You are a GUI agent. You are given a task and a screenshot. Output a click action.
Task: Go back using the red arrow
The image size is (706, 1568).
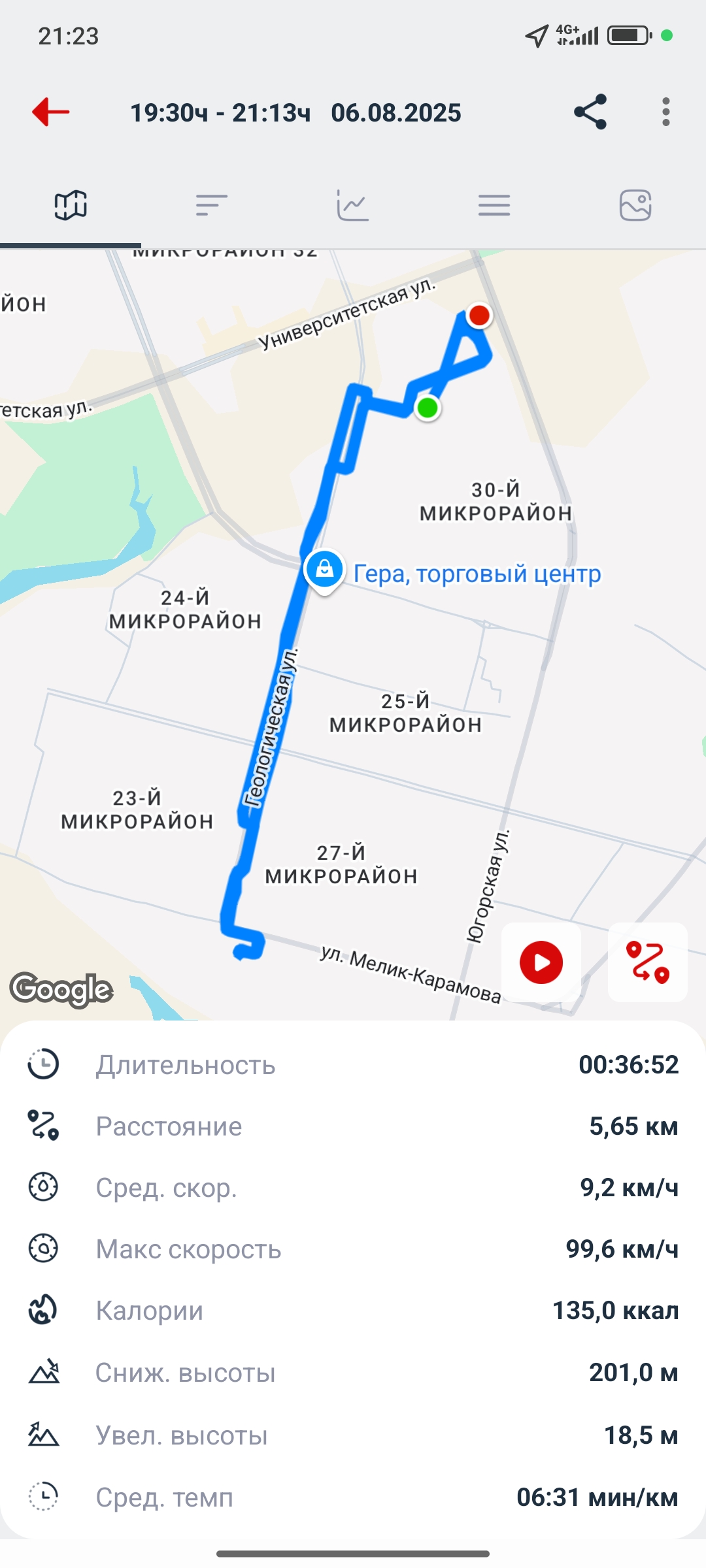[x=51, y=112]
